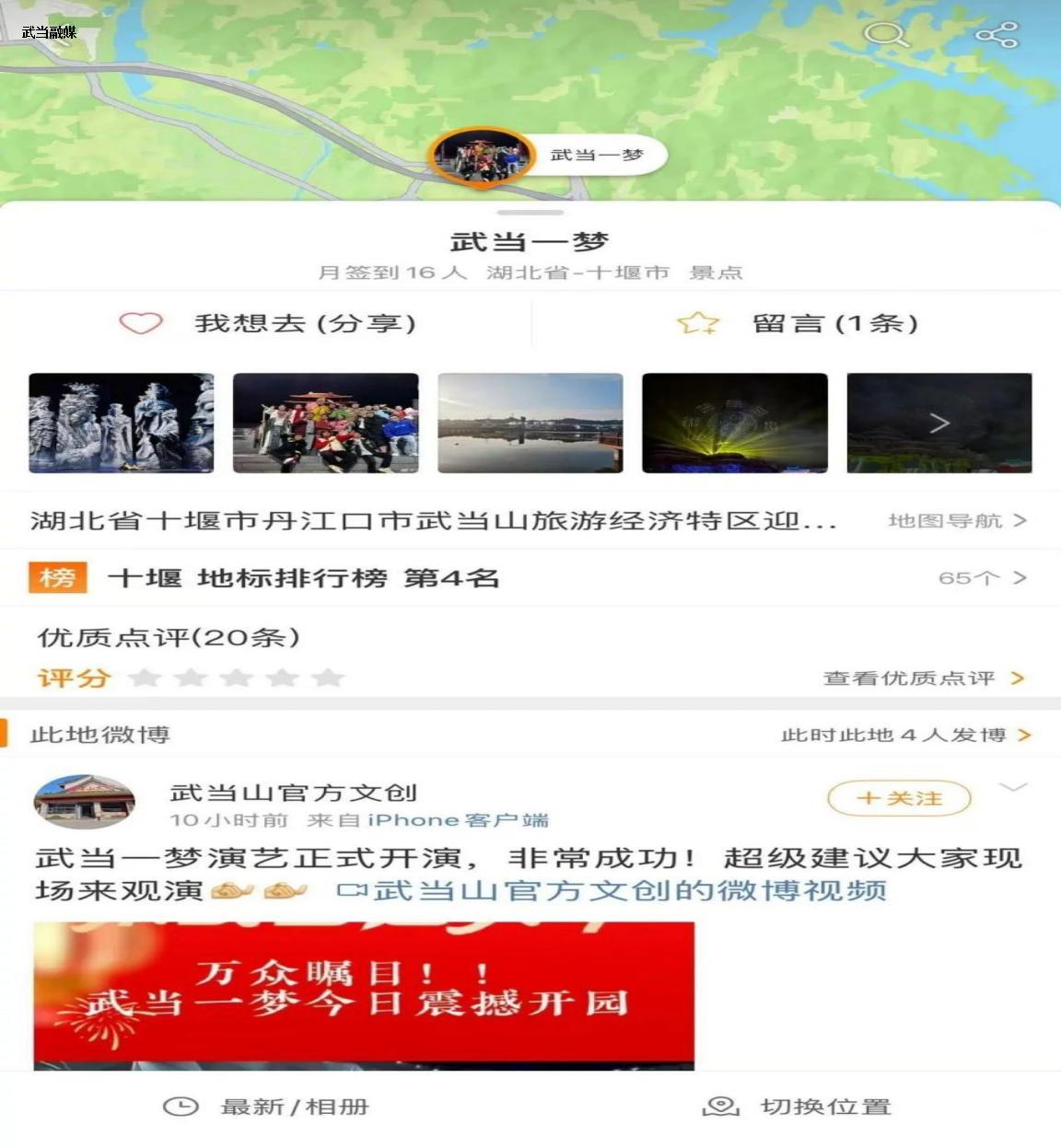Play the 武当一梦今日震撼开园 video
Screen dimensions: 1061x1148
[x=364, y=996]
